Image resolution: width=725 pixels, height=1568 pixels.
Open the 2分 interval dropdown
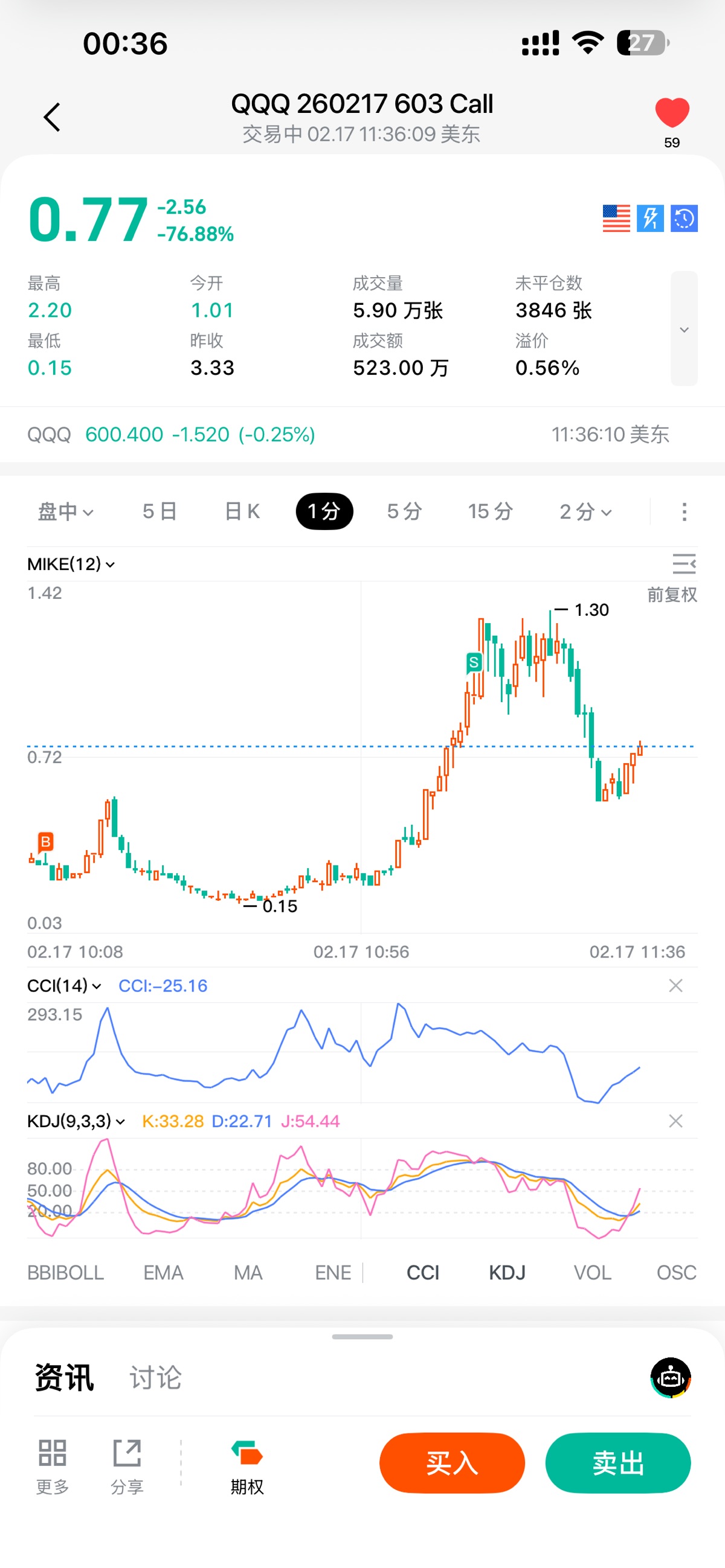click(585, 511)
